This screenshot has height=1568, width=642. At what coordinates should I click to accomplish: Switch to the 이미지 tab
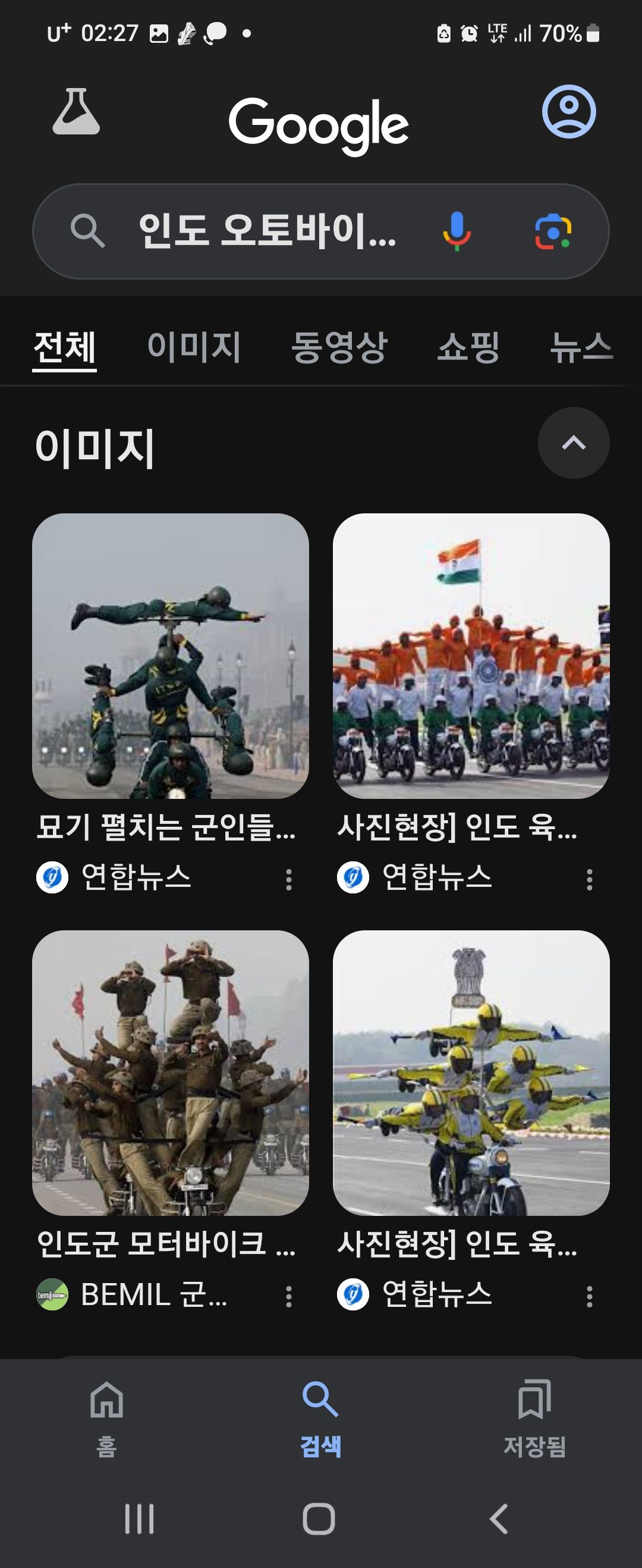194,347
